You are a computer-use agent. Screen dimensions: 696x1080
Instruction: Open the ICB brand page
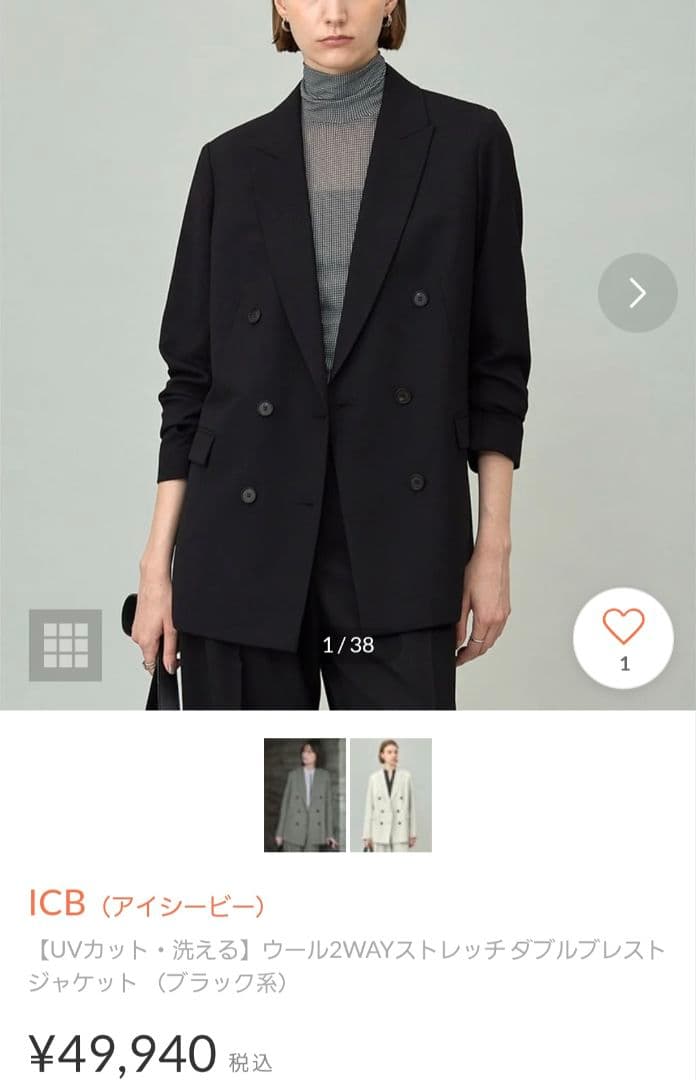146,905
